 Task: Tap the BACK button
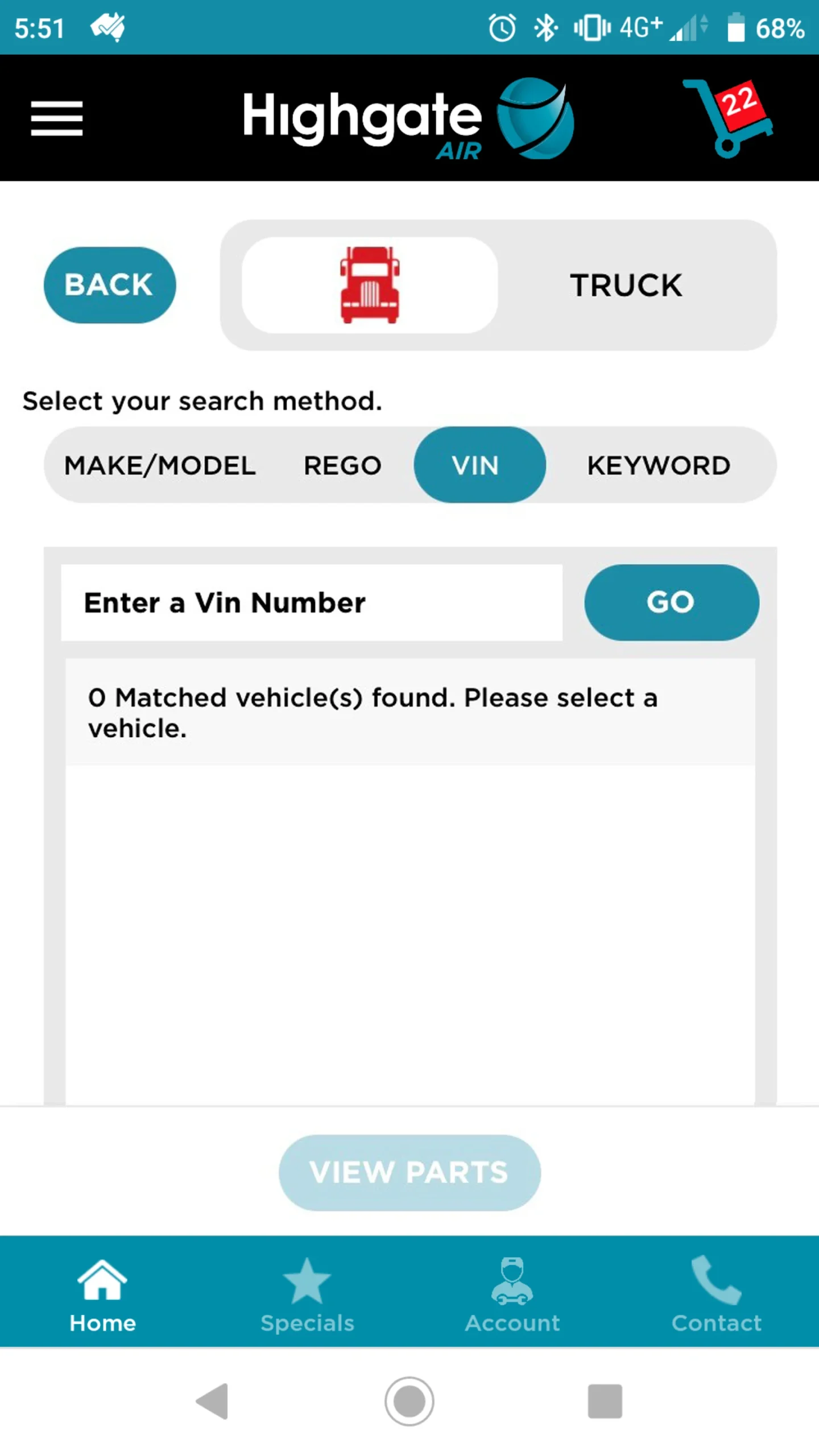tap(110, 284)
